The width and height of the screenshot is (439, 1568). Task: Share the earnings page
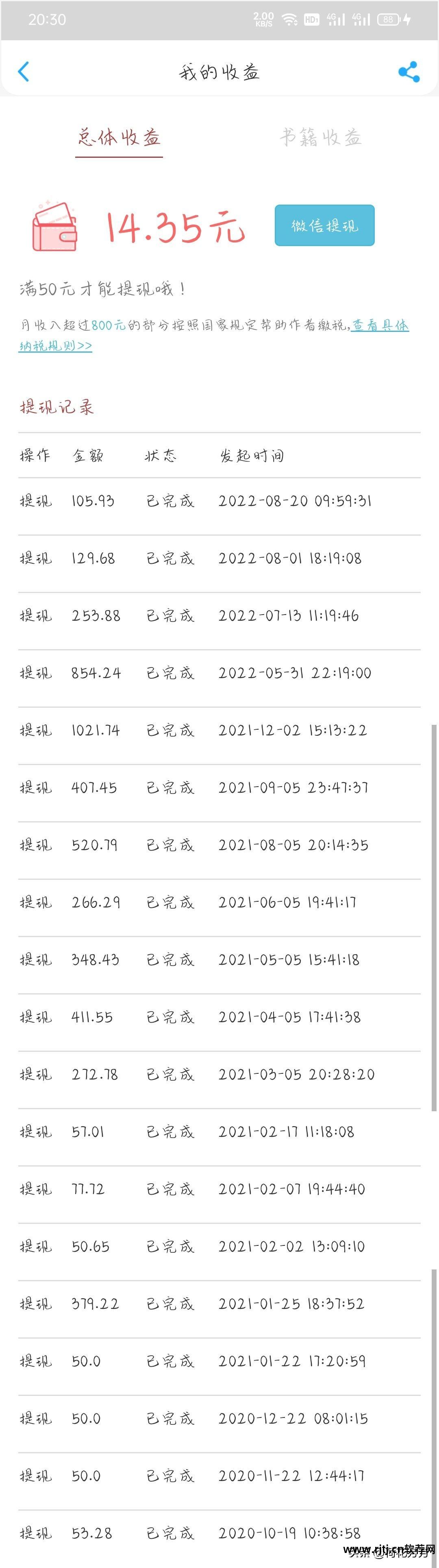(409, 72)
